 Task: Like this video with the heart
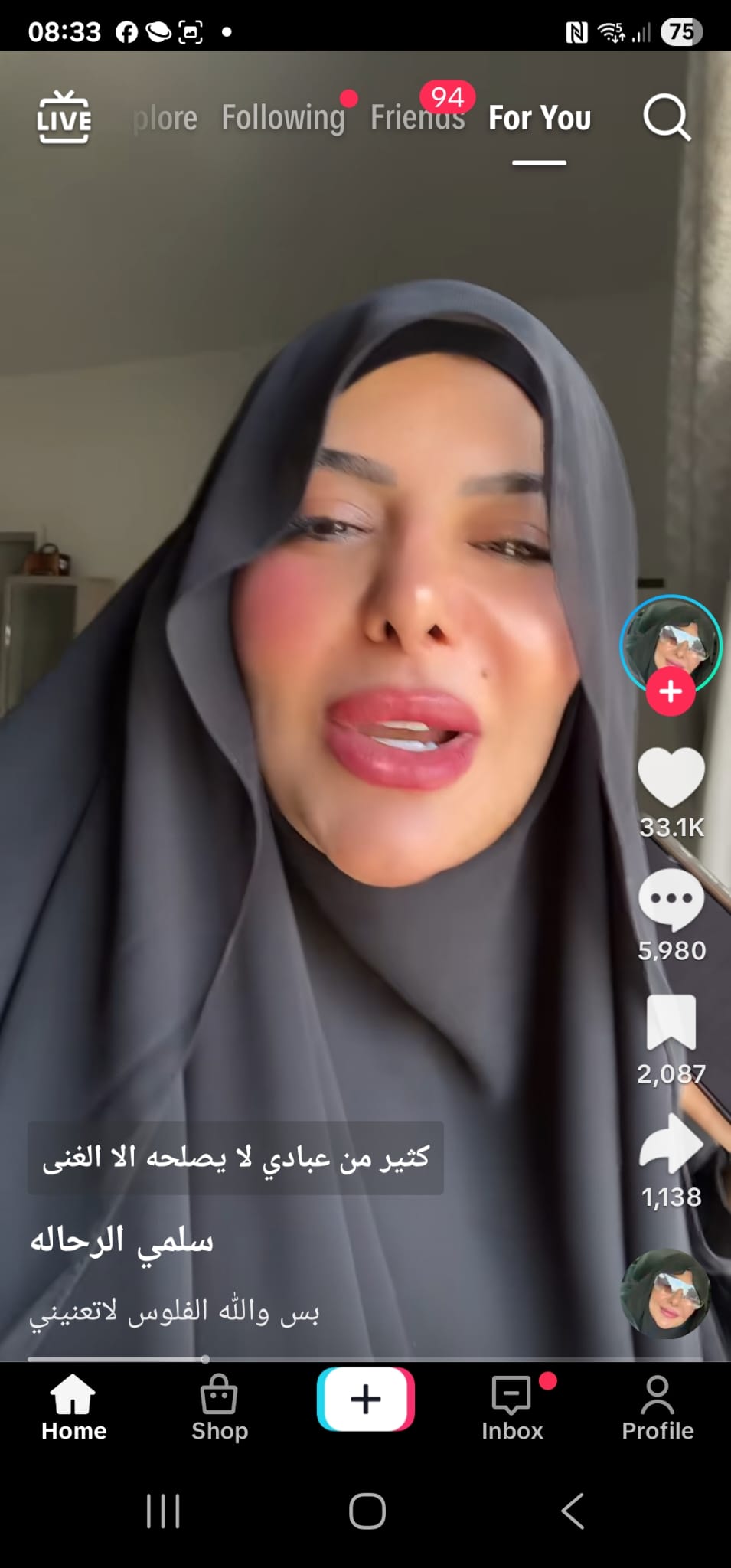[671, 778]
